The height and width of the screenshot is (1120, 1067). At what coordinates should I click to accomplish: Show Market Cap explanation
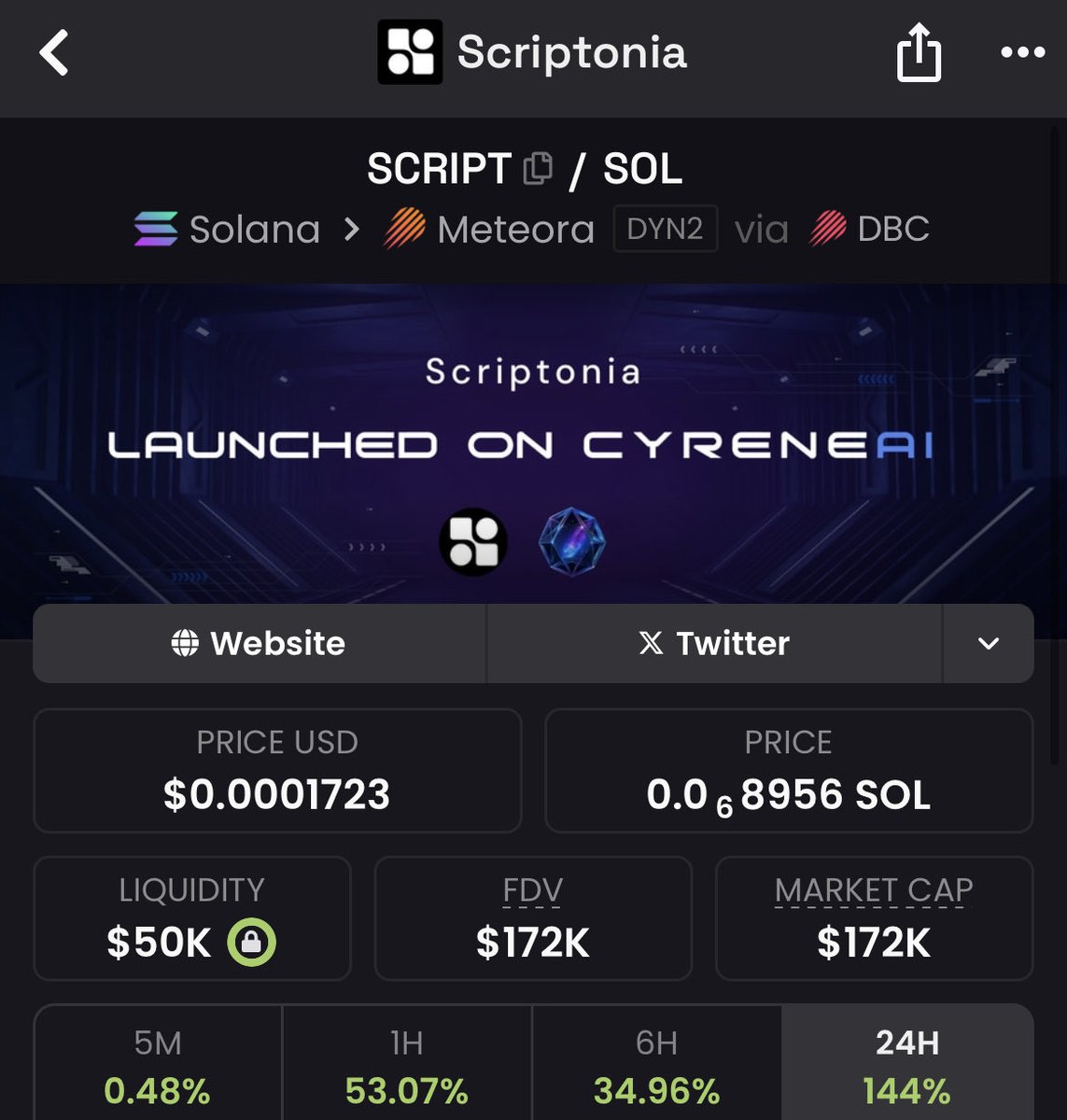[x=874, y=890]
